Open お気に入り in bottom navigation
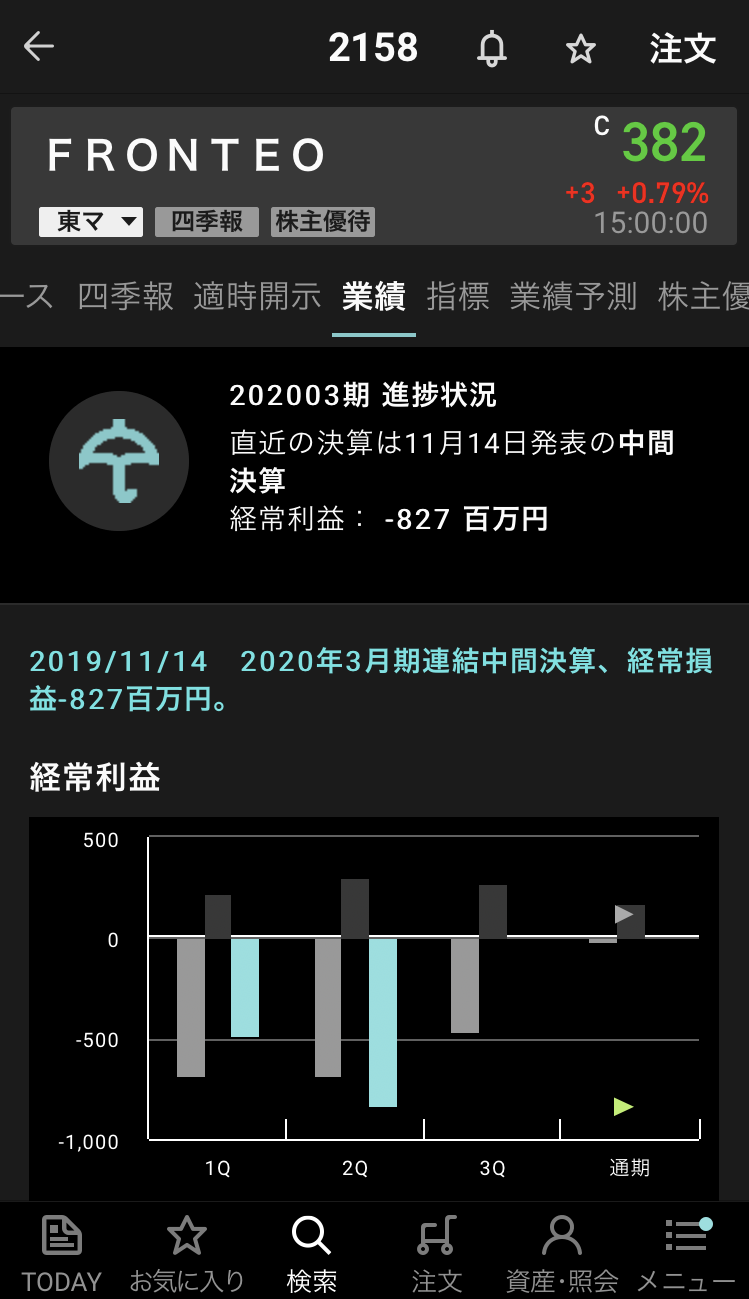Viewport: 749px width, 1299px height. click(x=186, y=1253)
